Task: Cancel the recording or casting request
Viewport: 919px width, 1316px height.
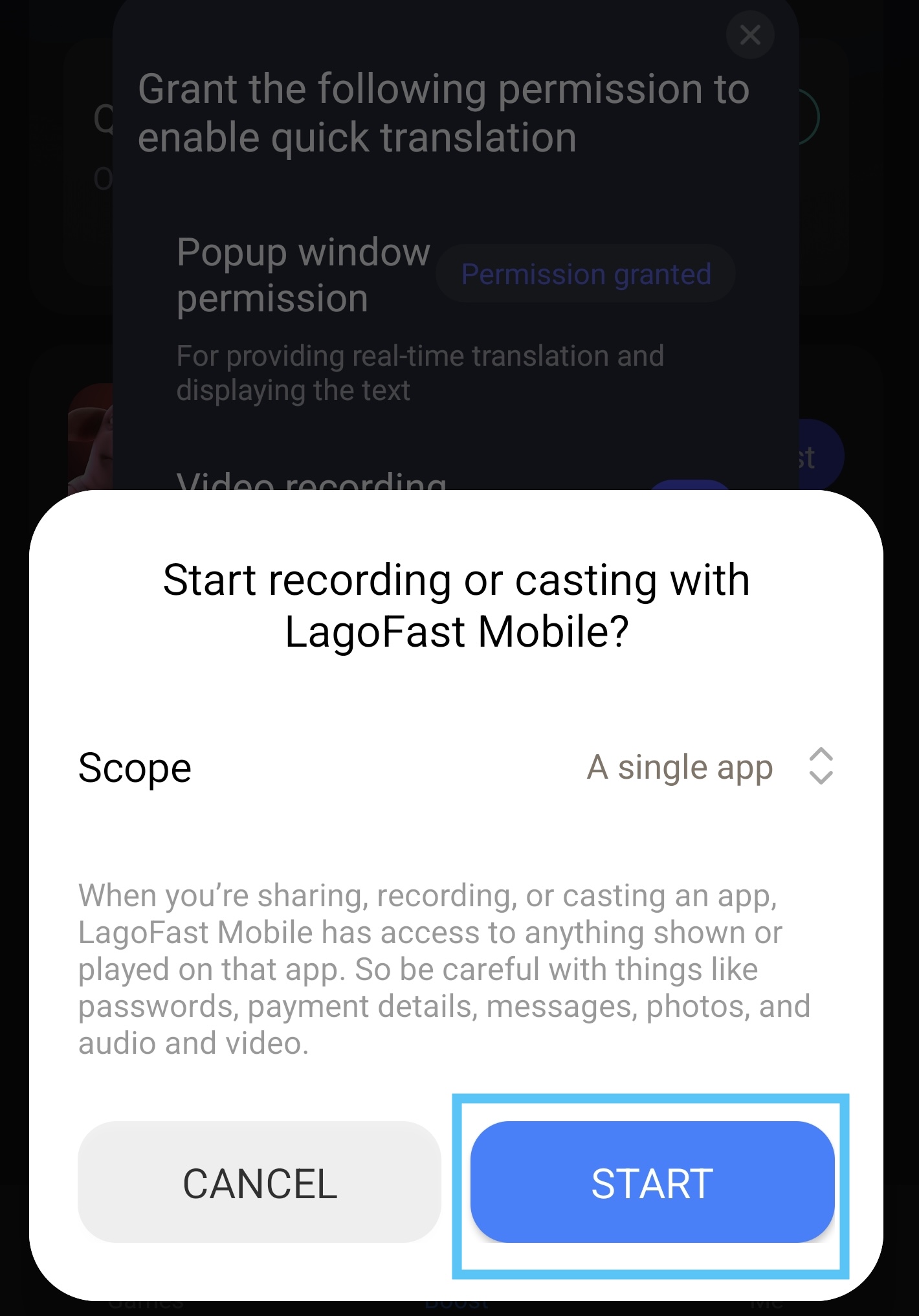Action: click(x=260, y=1182)
